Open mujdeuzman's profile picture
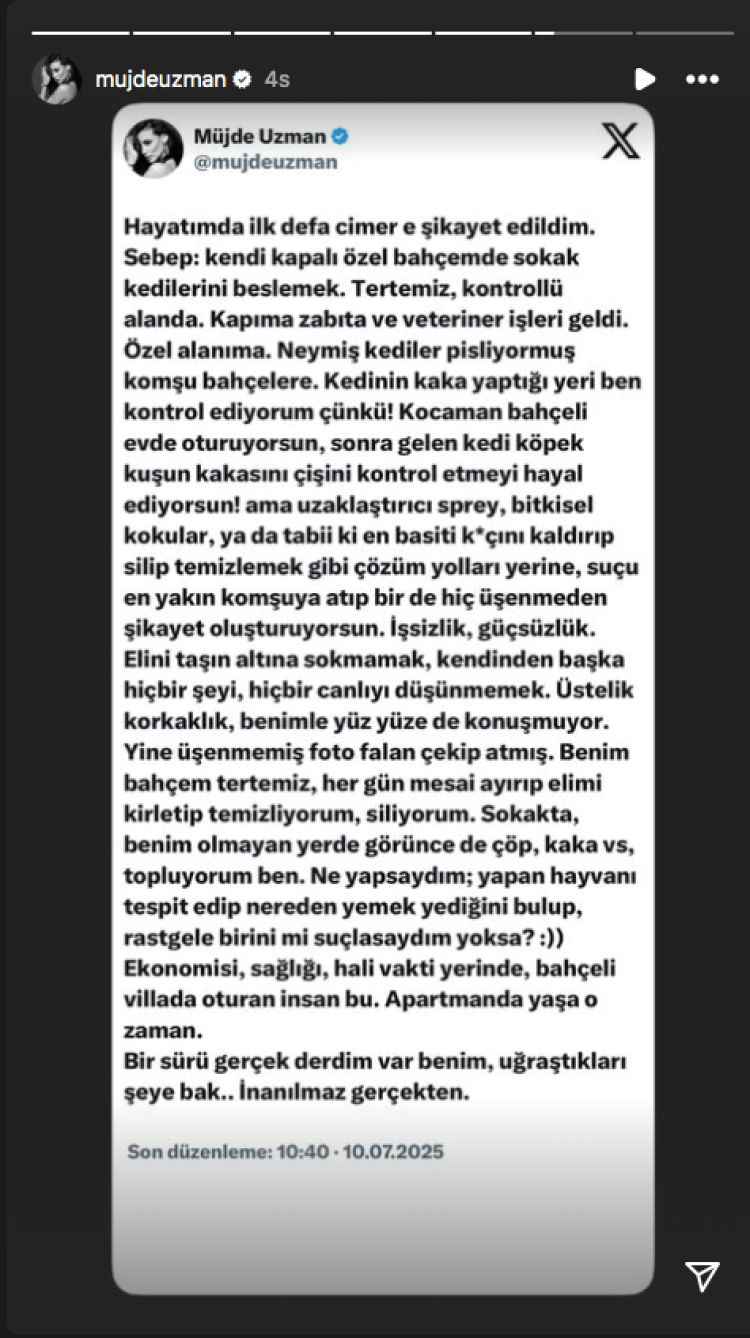Screen dimensions: 750x1338 [55, 79]
